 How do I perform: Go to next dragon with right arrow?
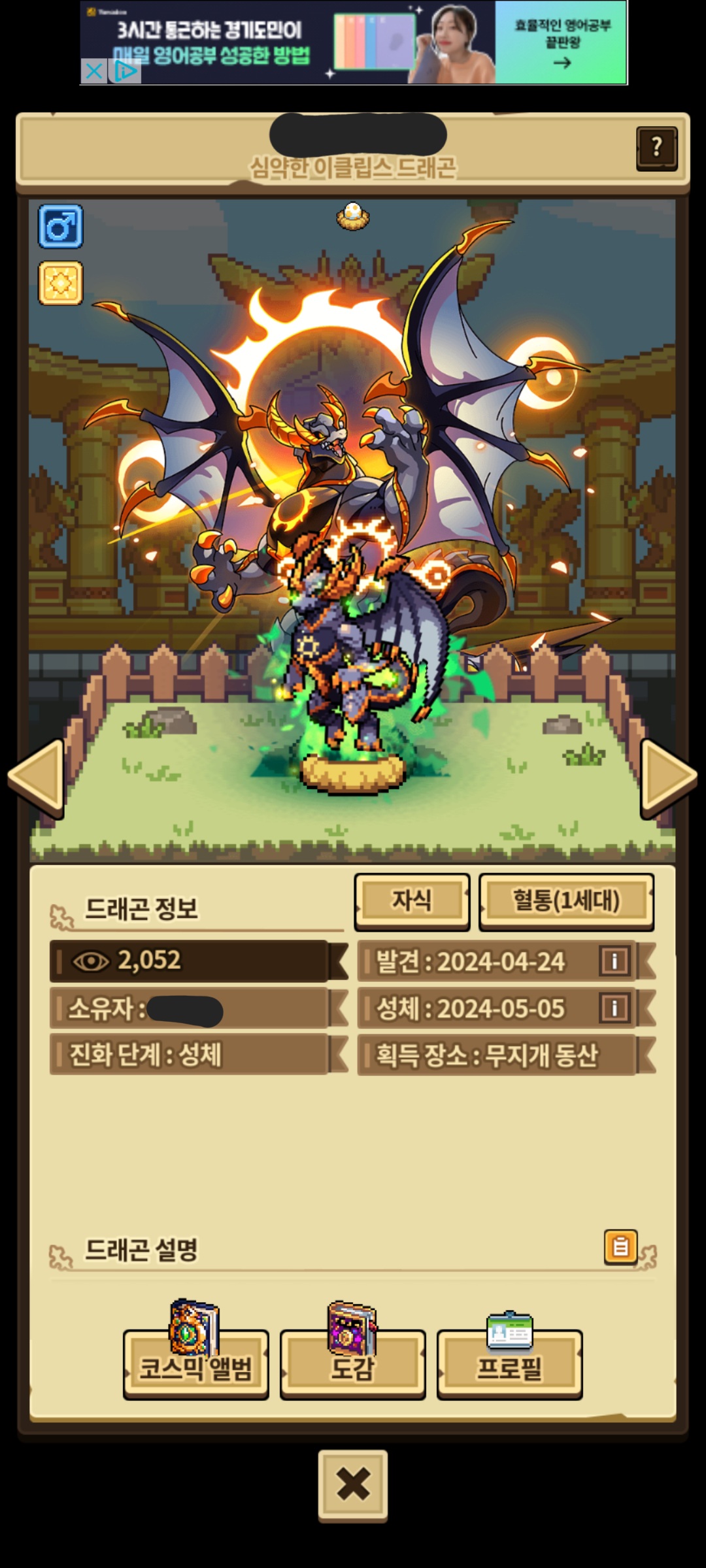click(x=669, y=777)
